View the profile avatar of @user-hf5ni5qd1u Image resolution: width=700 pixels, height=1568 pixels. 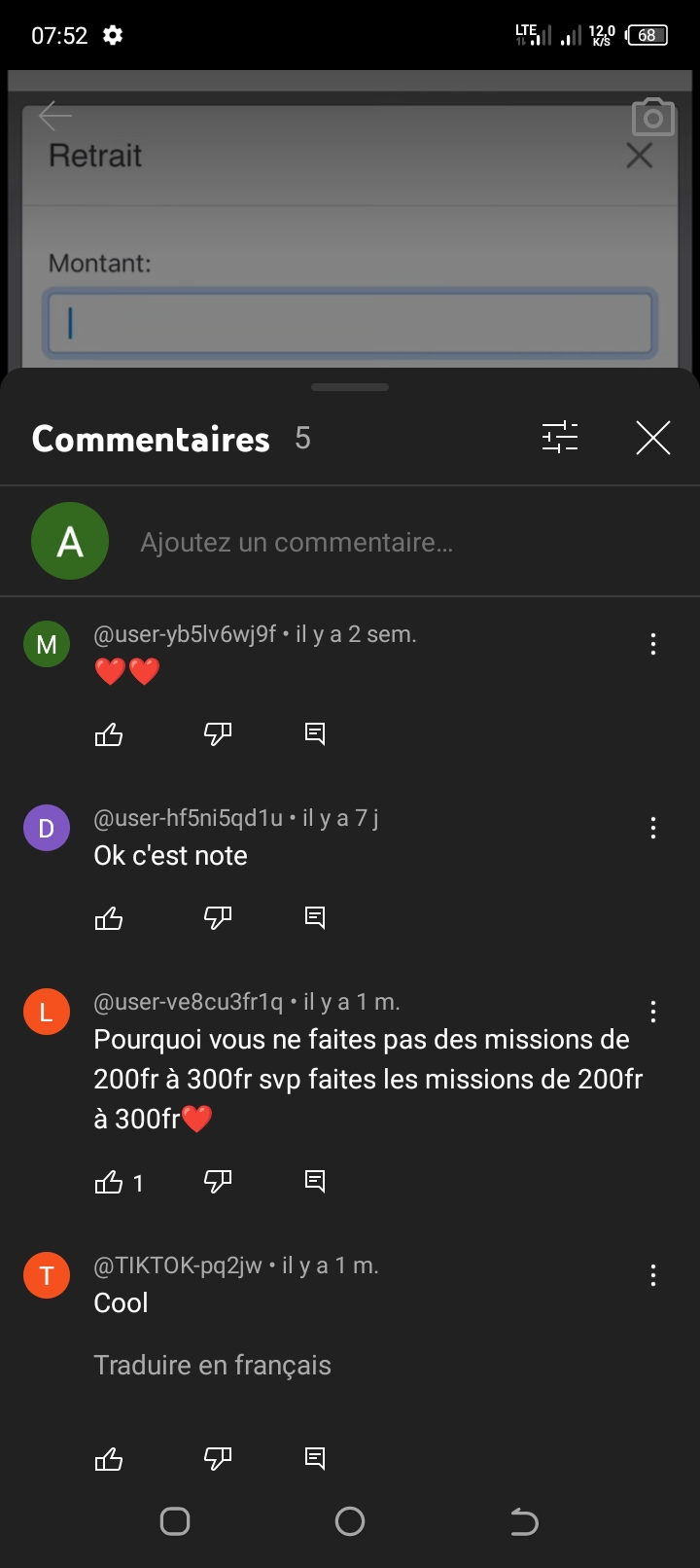click(x=47, y=829)
